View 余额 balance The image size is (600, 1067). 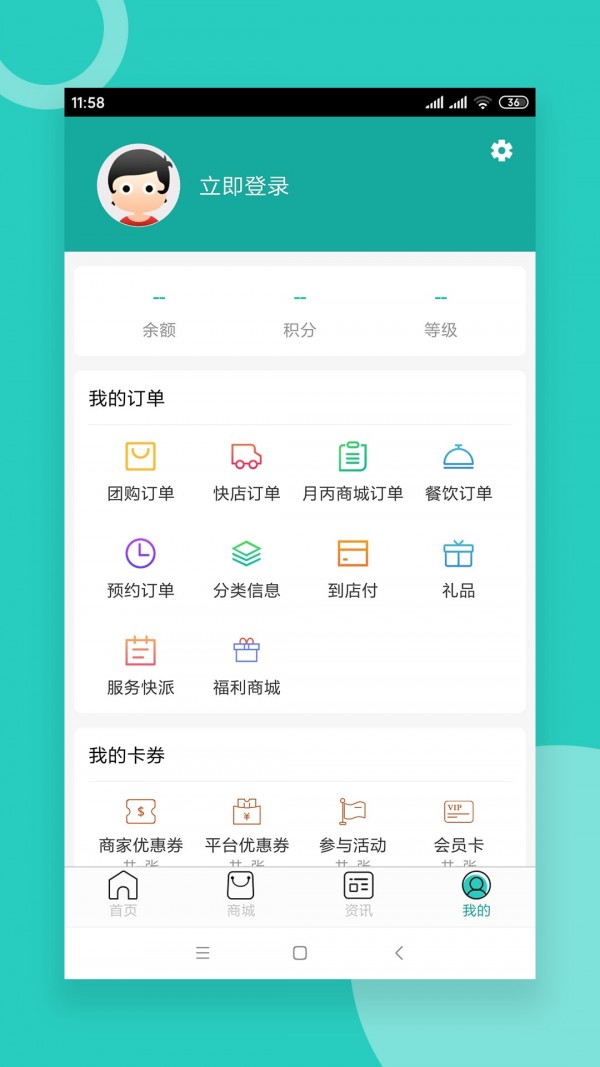click(x=159, y=313)
